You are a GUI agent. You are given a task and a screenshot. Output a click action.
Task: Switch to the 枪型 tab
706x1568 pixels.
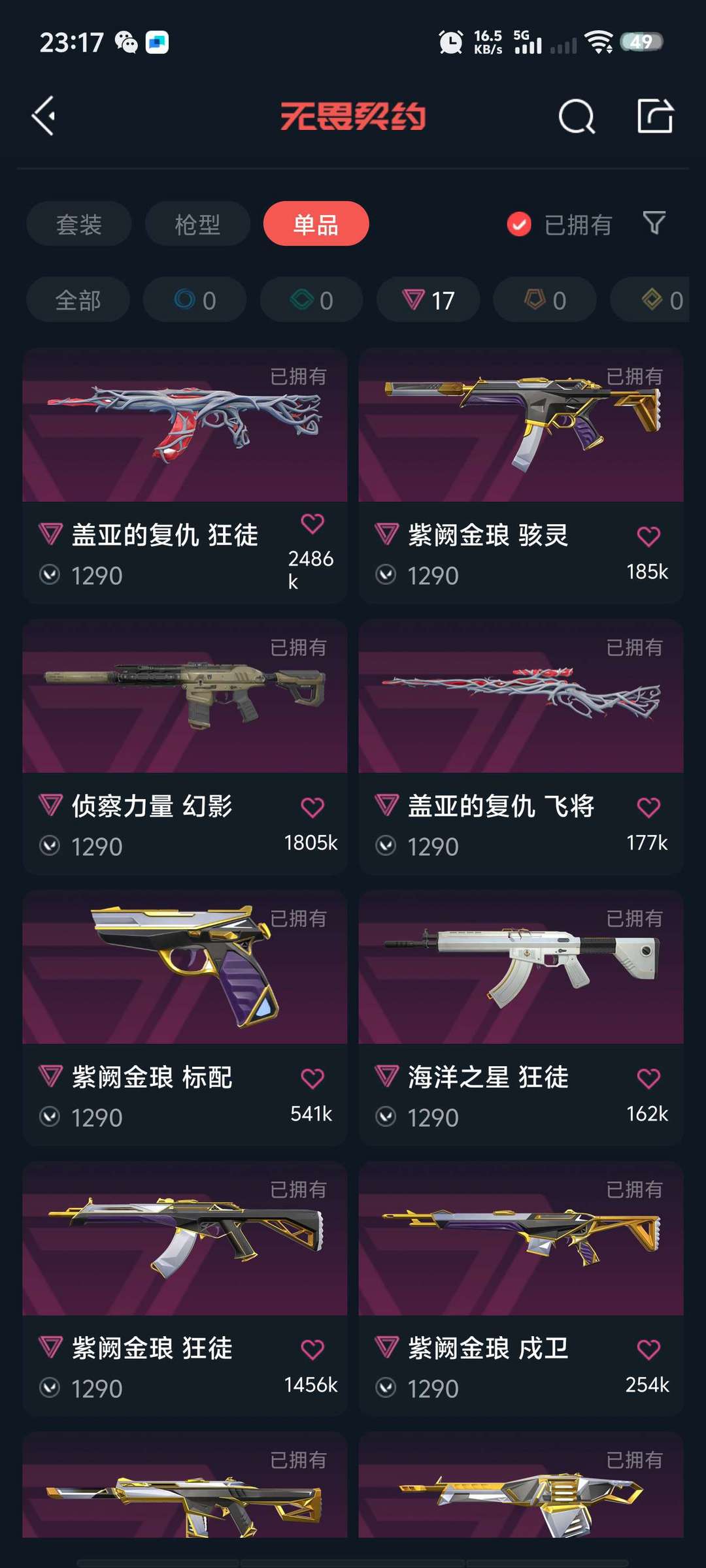point(197,224)
